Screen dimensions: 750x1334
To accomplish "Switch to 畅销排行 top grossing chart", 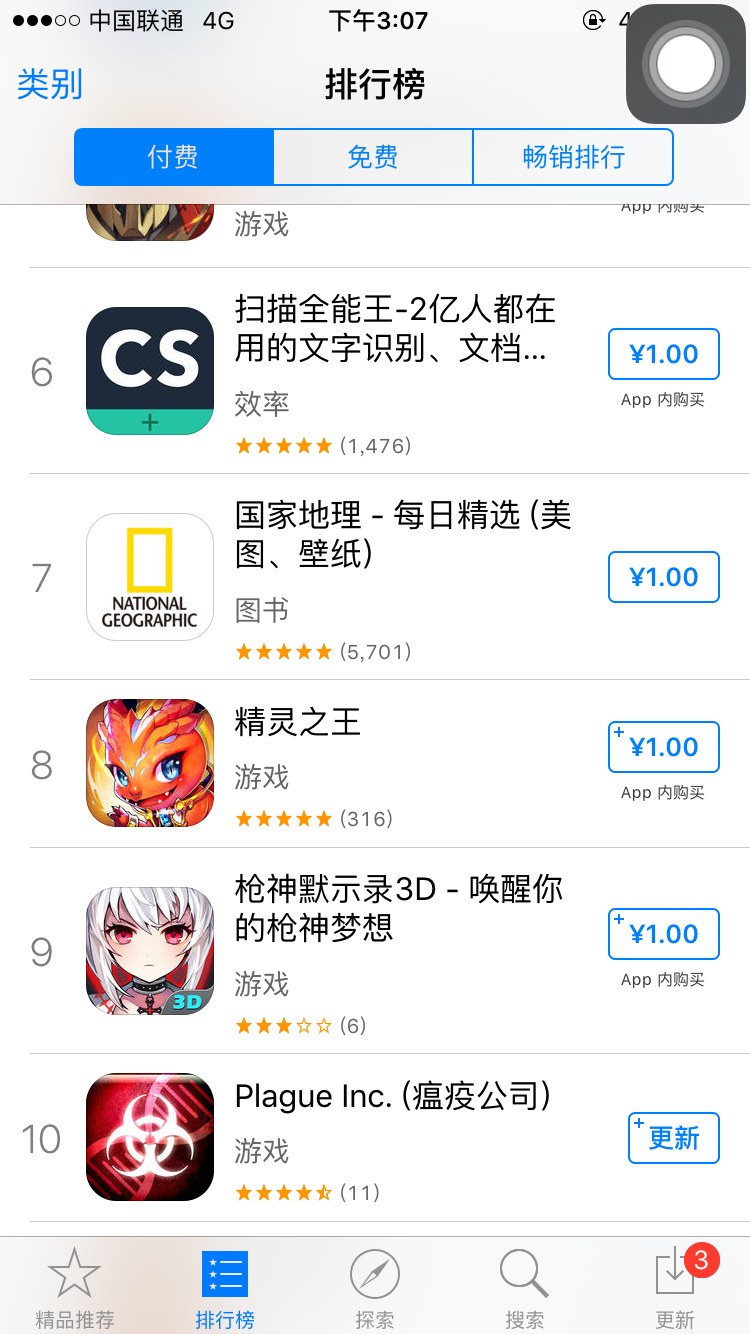I will pyautogui.click(x=573, y=157).
